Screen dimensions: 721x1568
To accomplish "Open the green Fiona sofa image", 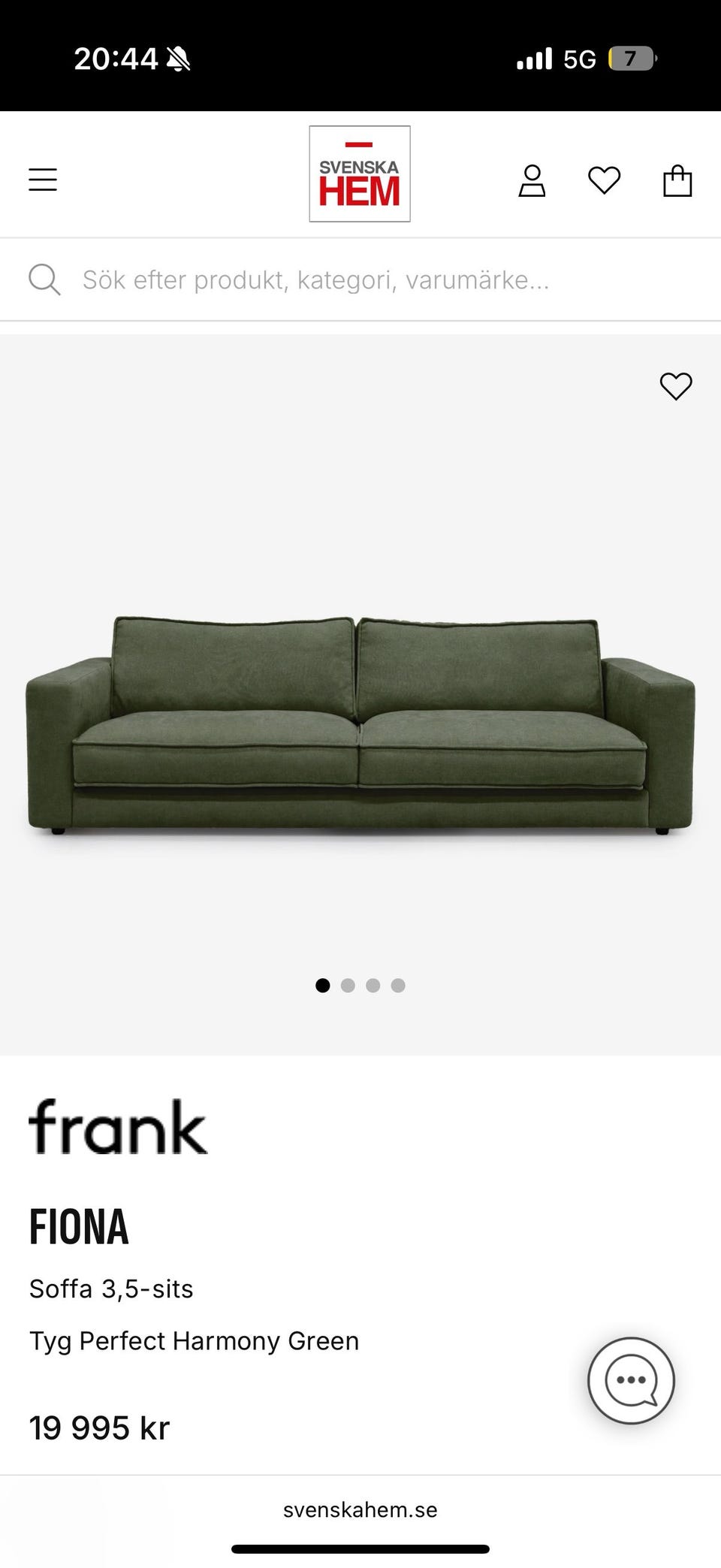I will point(360,725).
